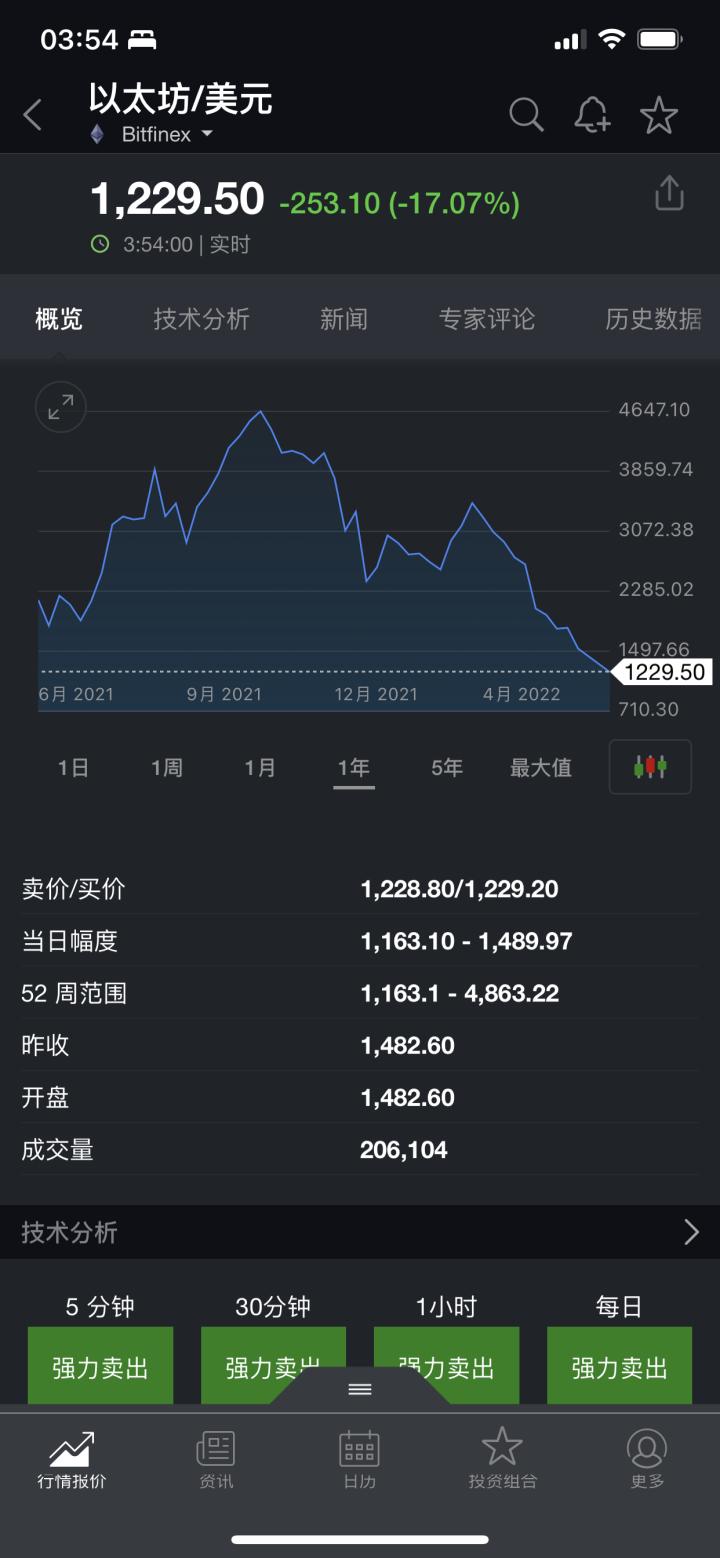720x1558 pixels.
Task: Select the 资讯 news section
Action: point(216,1460)
